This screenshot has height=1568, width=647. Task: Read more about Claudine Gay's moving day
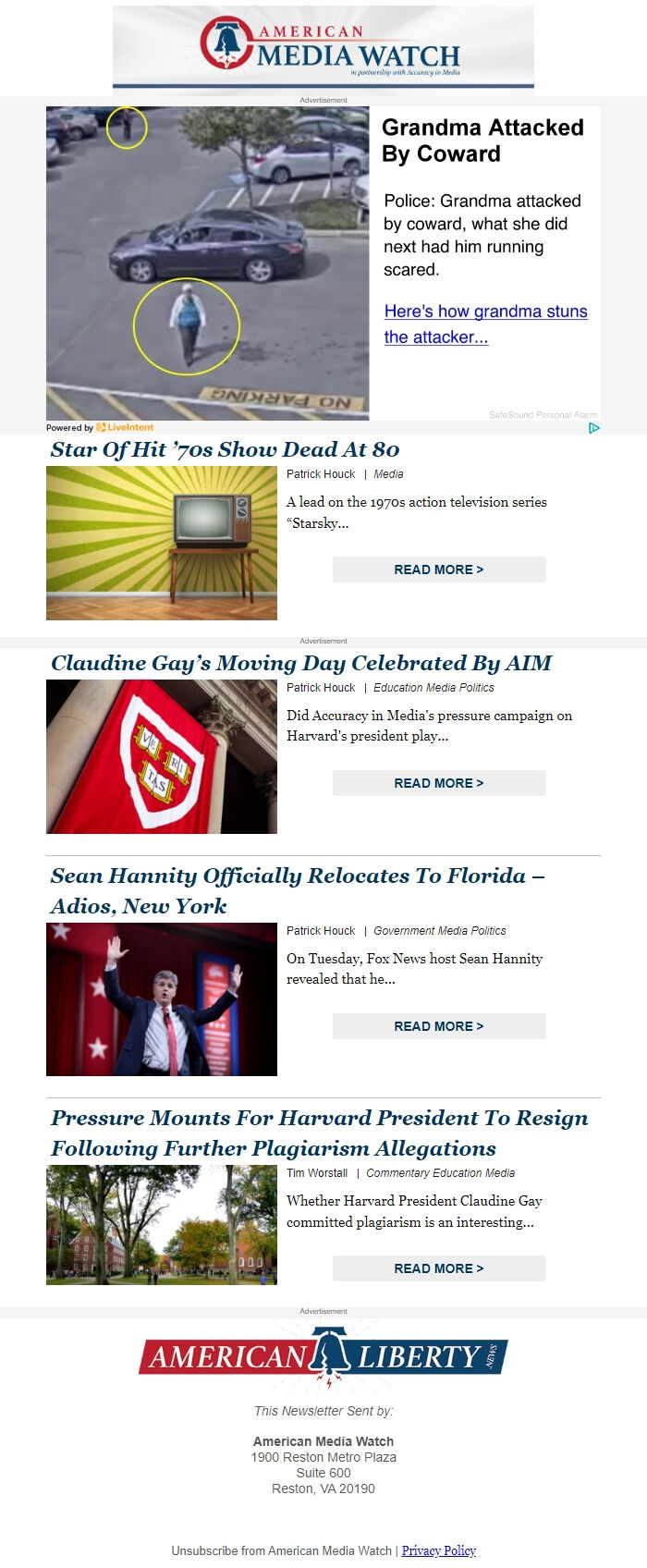click(x=439, y=783)
